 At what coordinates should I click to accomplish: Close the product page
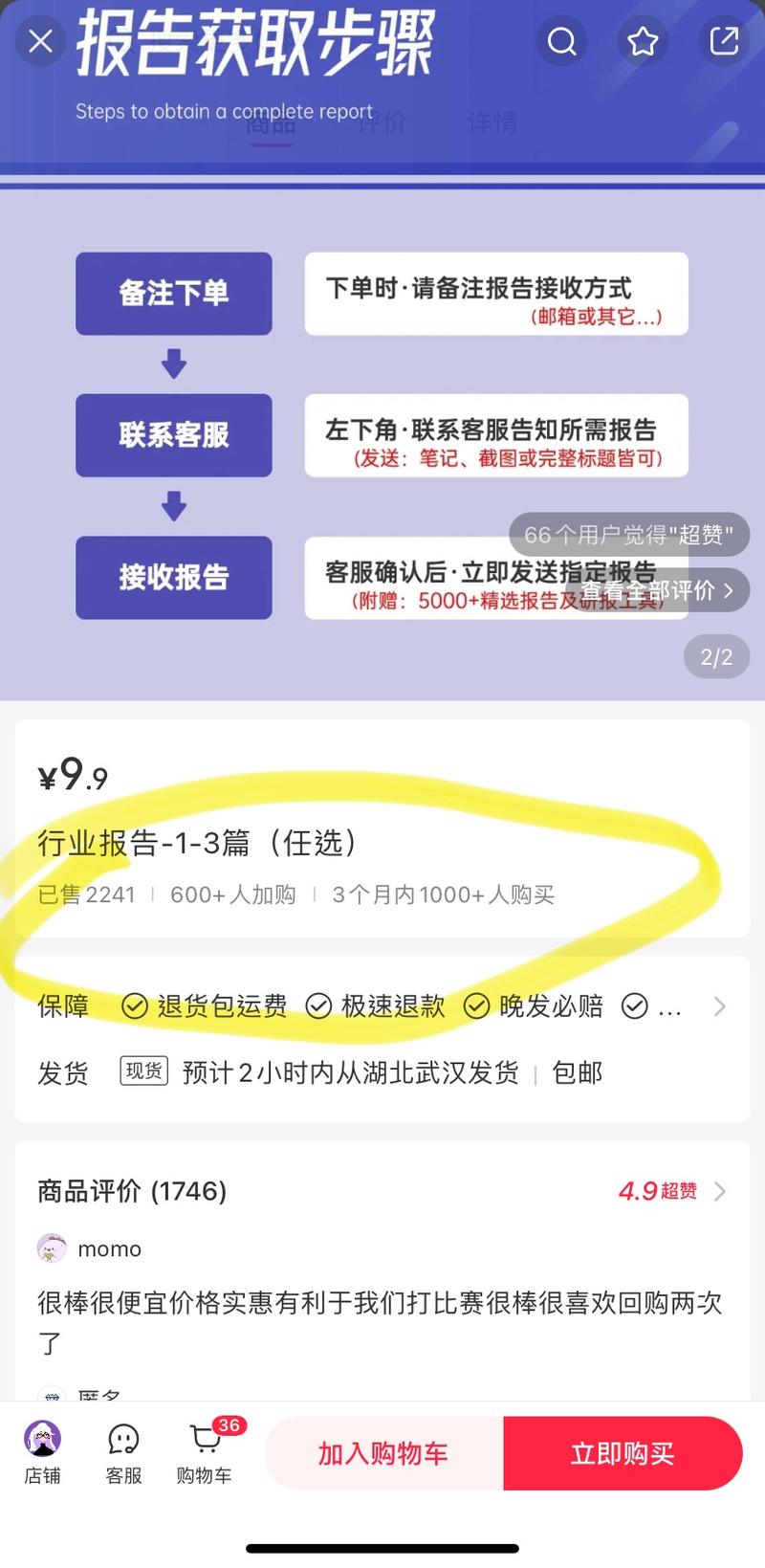pyautogui.click(x=40, y=41)
